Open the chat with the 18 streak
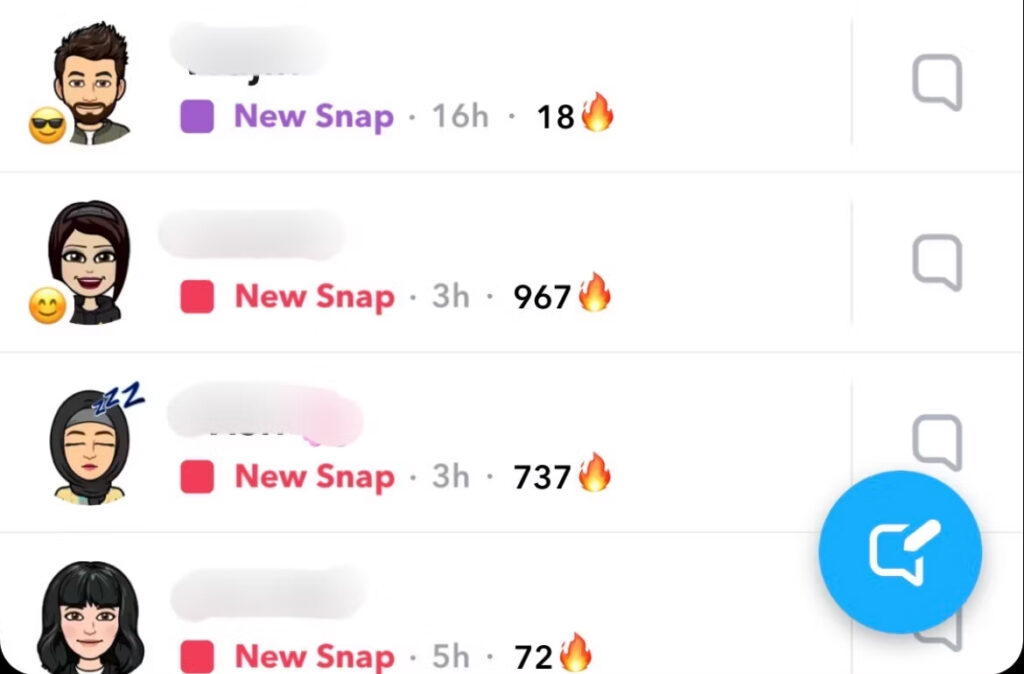 click(400, 90)
